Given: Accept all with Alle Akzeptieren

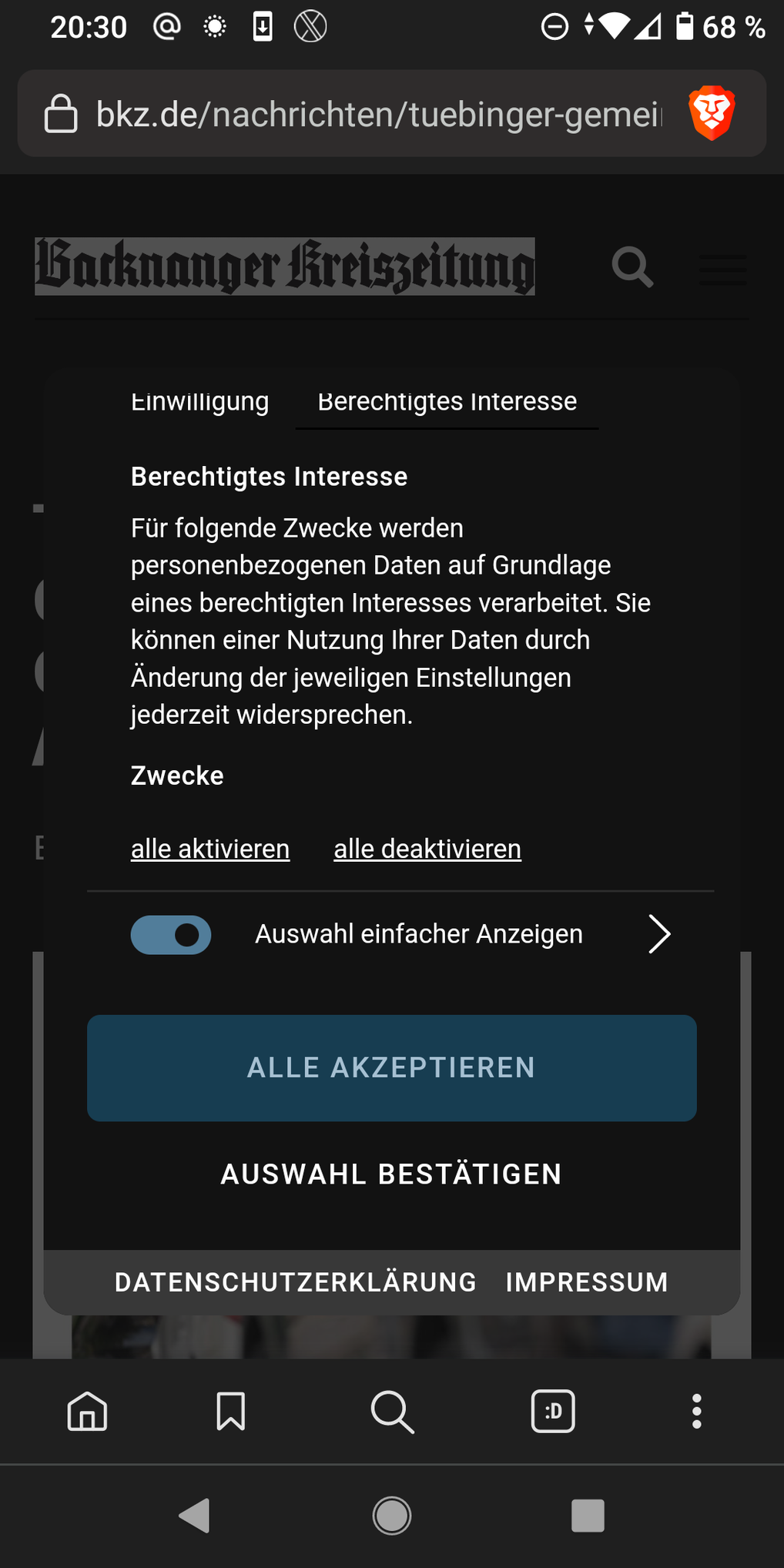Looking at the screenshot, I should [x=391, y=1067].
